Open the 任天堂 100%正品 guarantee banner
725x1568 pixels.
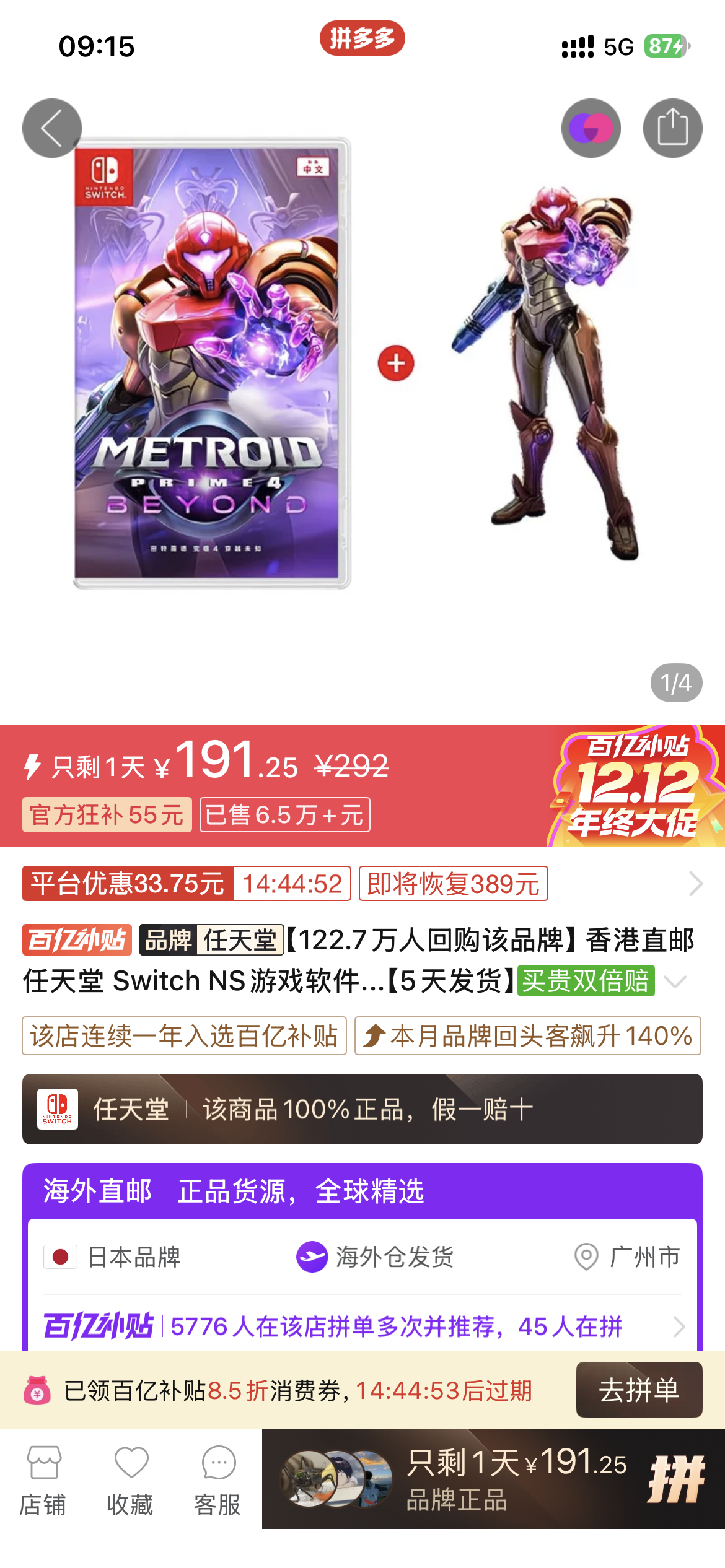362,1109
